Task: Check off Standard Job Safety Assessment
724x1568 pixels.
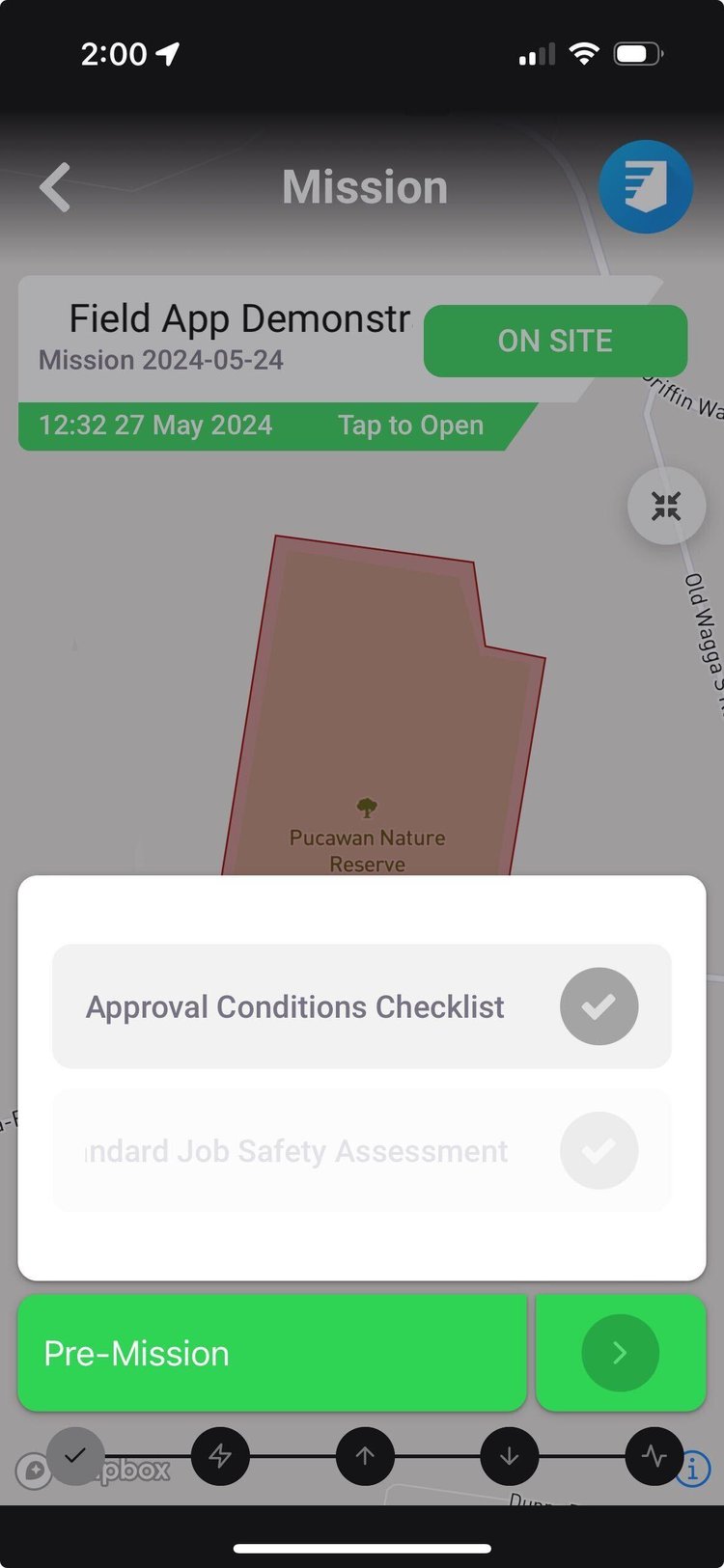Action: pos(599,1150)
